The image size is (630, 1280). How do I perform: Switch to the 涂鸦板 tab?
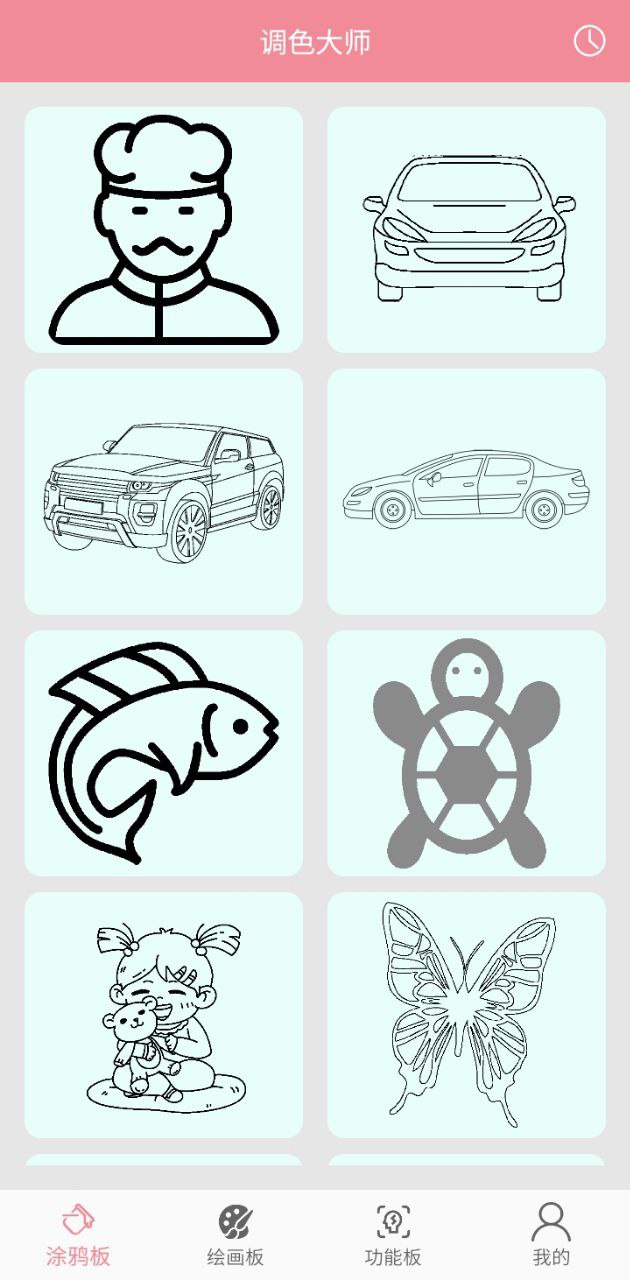pyautogui.click(x=78, y=1236)
